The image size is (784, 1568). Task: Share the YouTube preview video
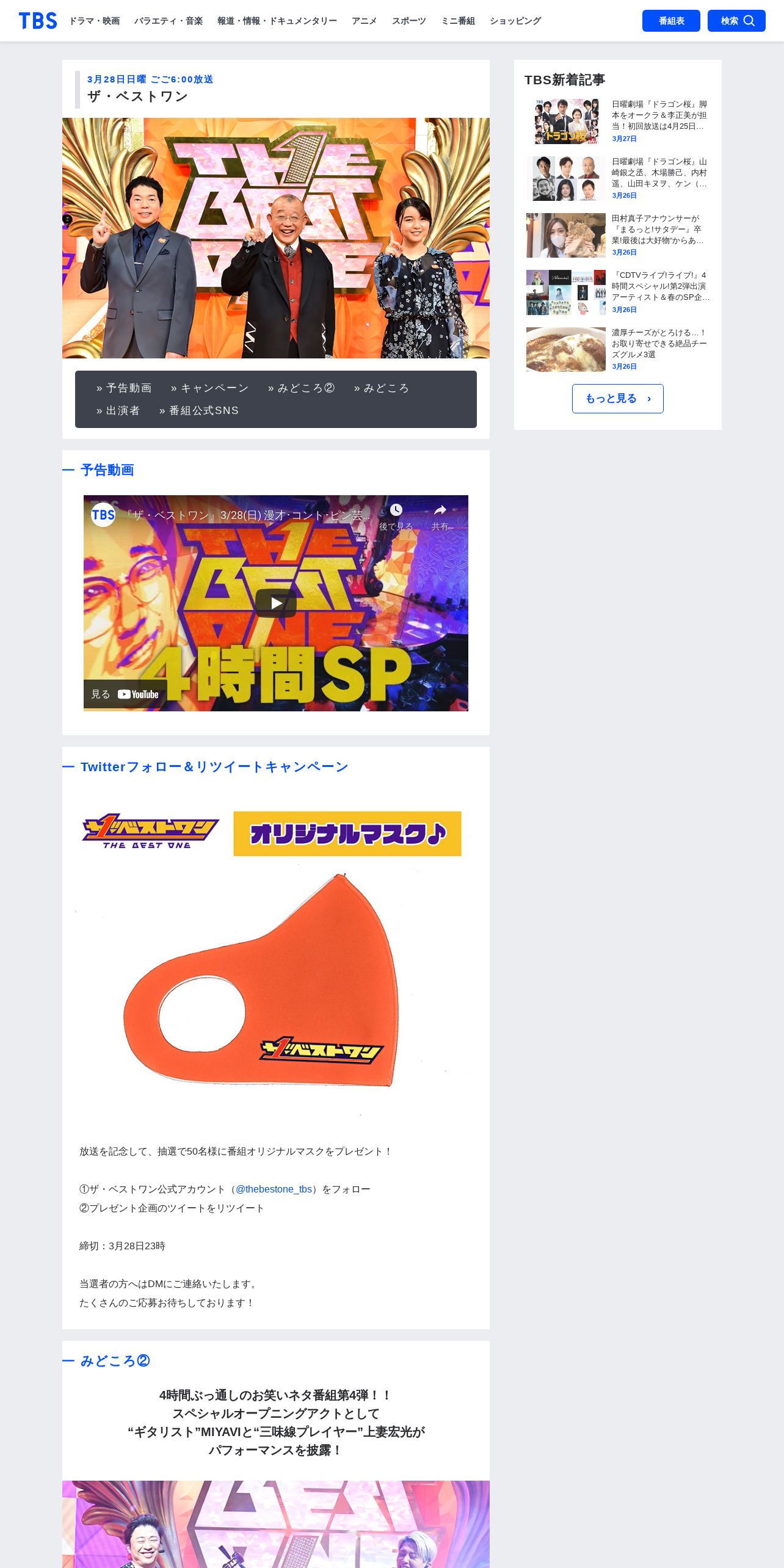440,517
